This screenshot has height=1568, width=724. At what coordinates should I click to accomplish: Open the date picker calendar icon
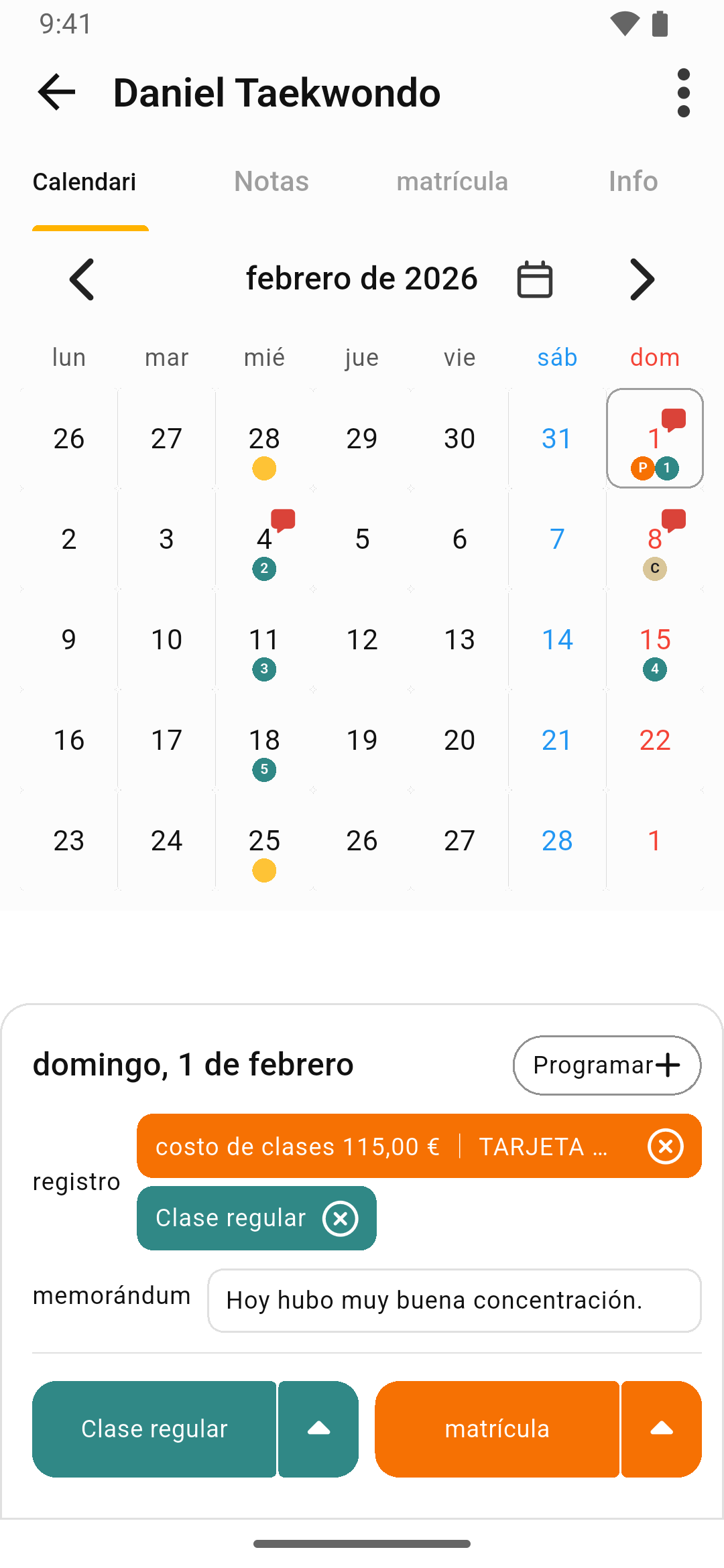coord(535,279)
